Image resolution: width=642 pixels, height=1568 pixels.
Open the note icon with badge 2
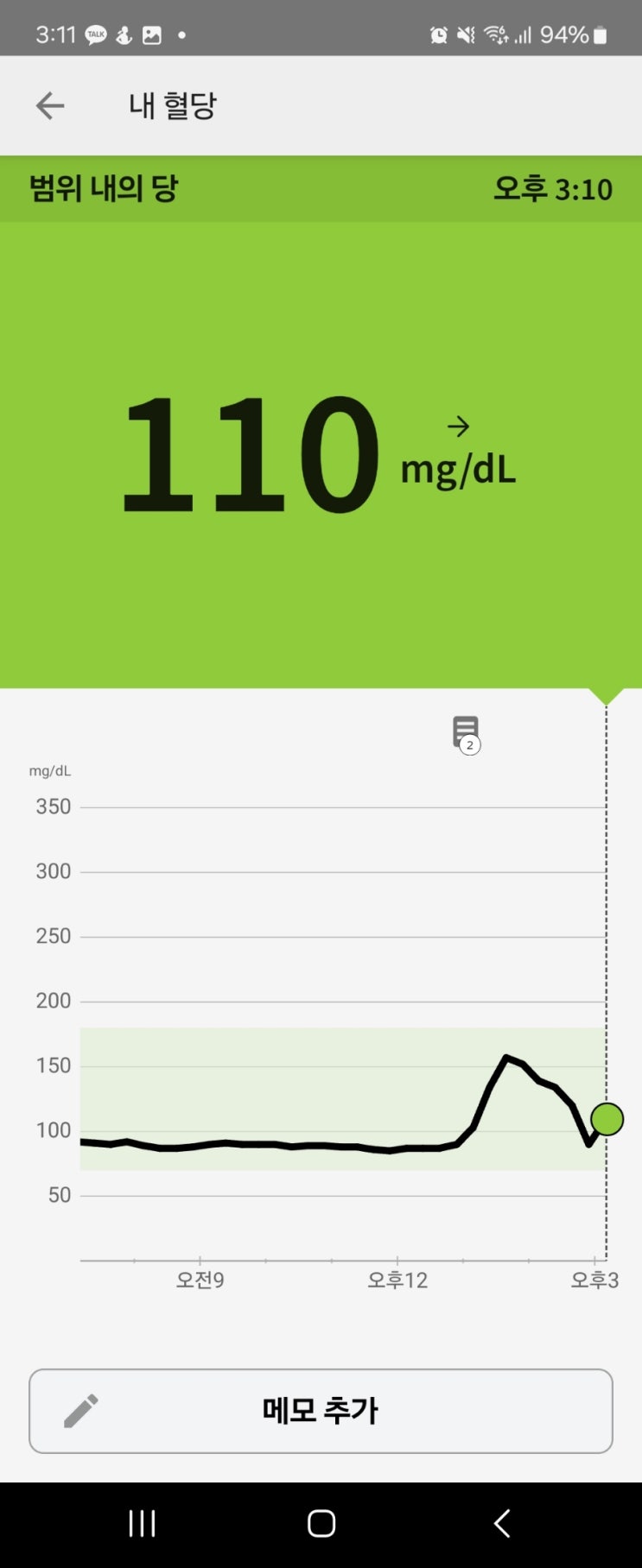click(467, 735)
